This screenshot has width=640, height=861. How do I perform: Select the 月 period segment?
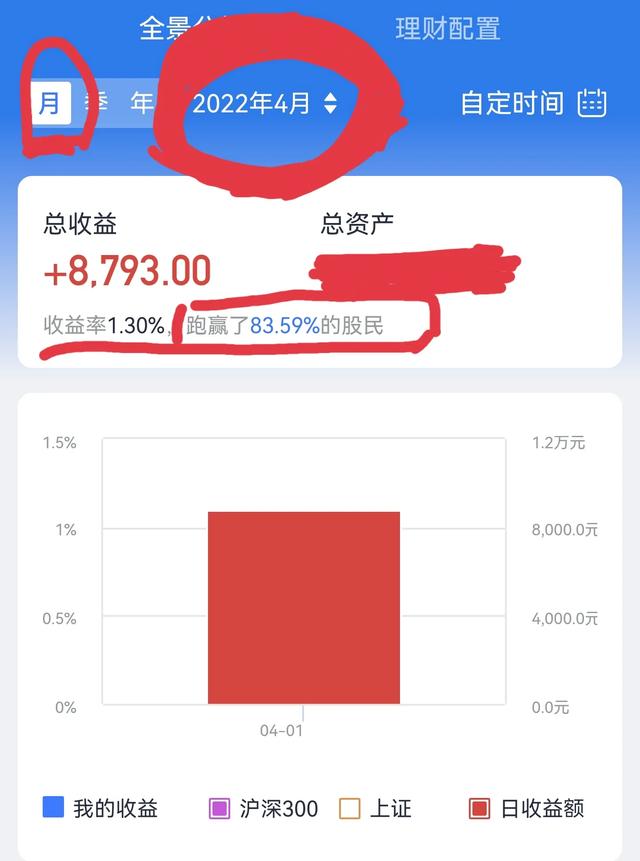coord(50,103)
